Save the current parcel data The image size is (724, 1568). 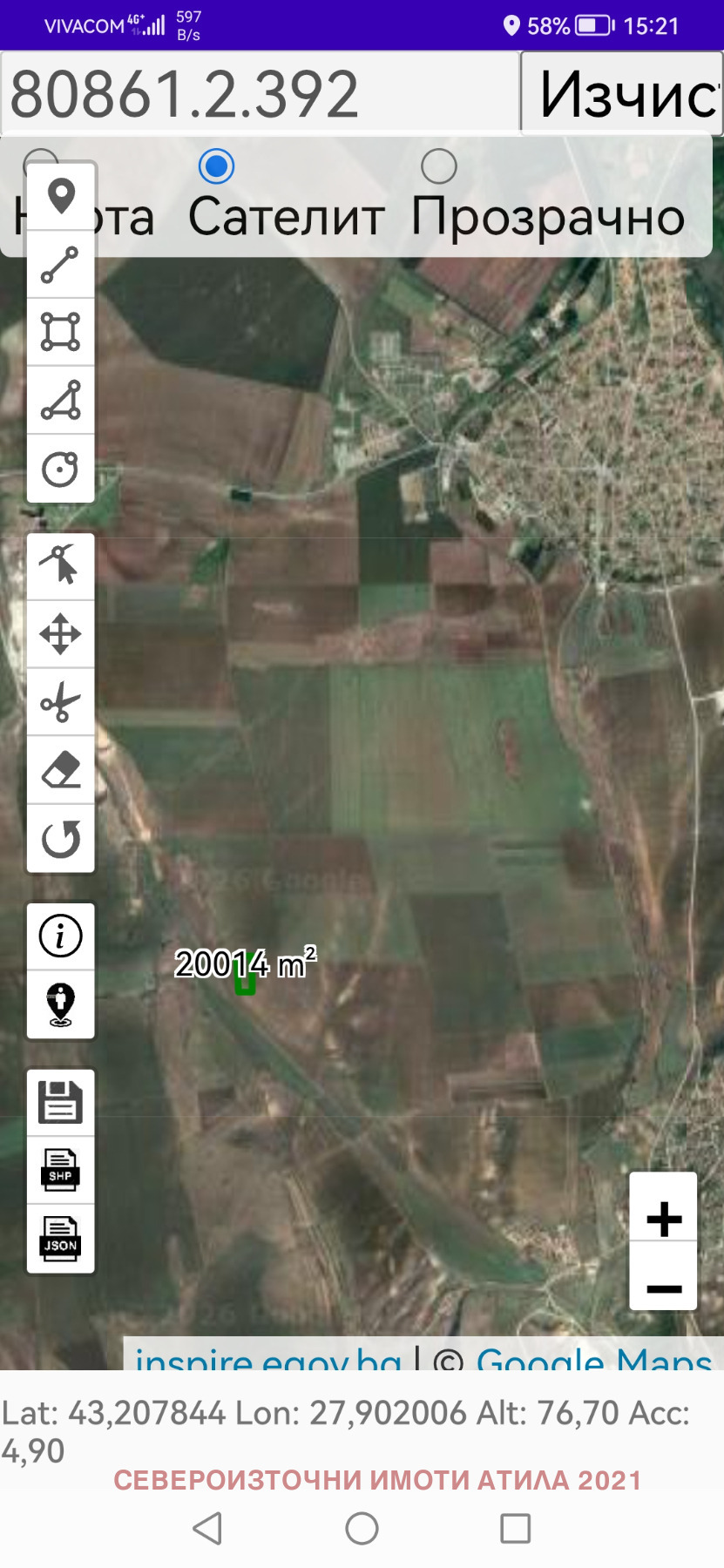60,1103
